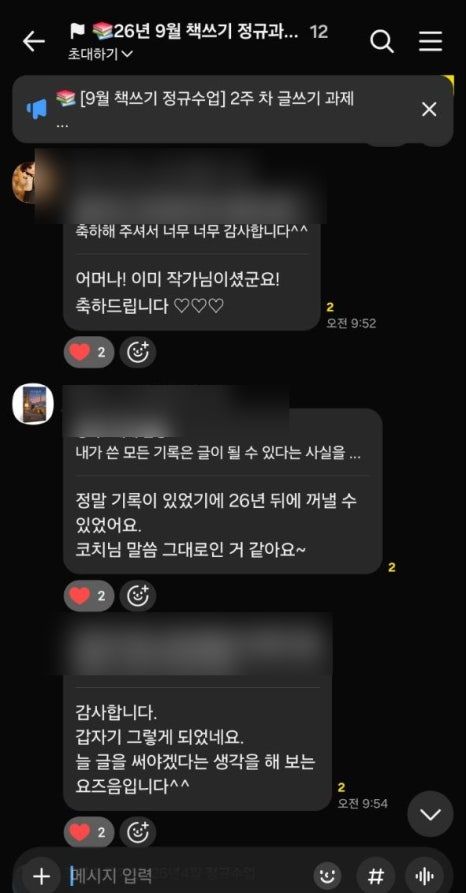Screen dimensions: 466x893
Task: Jump to latest messages with down arrow
Action: (x=430, y=814)
